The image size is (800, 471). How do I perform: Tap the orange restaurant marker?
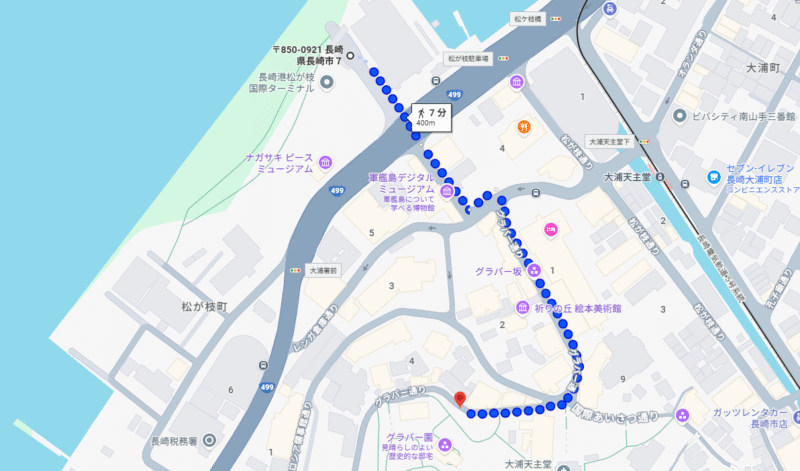click(x=524, y=126)
